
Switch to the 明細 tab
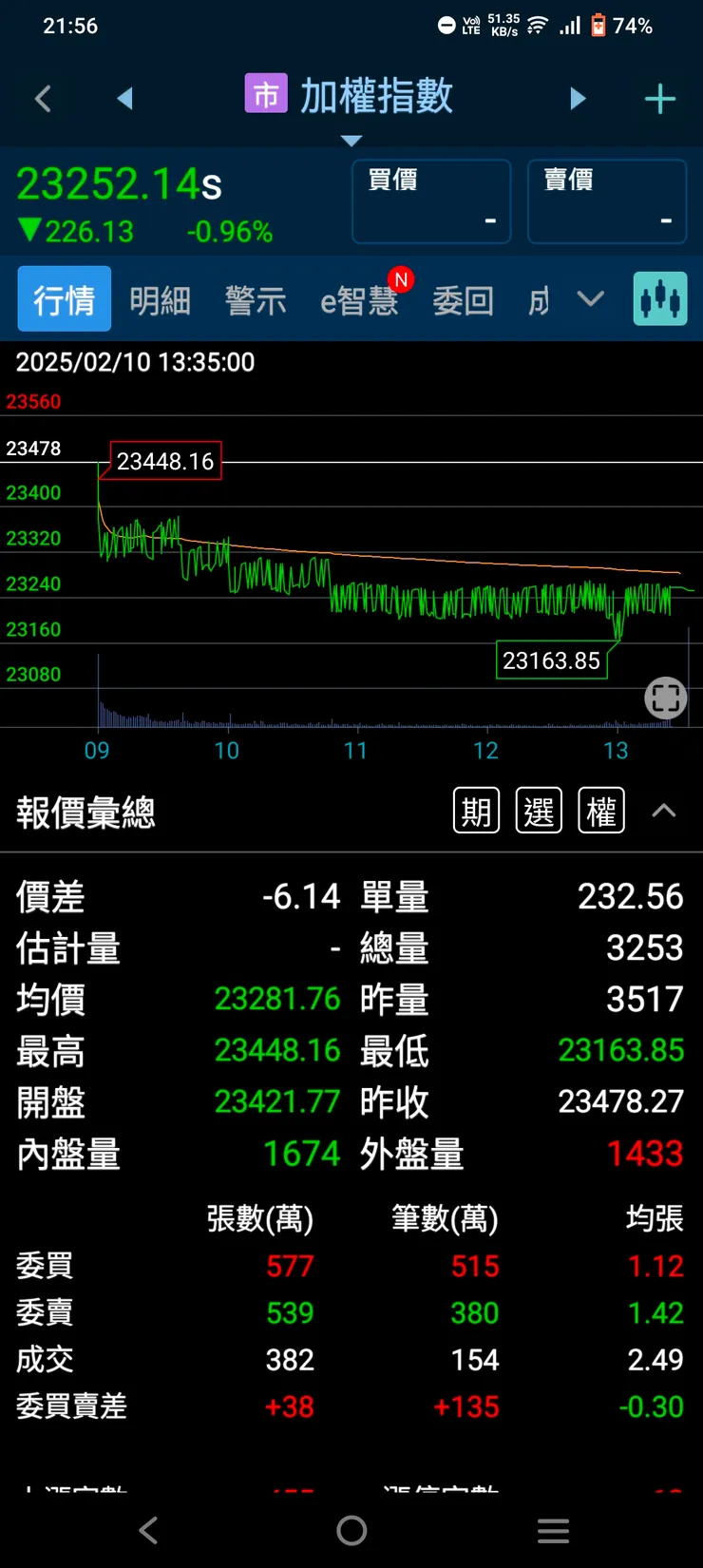[159, 298]
